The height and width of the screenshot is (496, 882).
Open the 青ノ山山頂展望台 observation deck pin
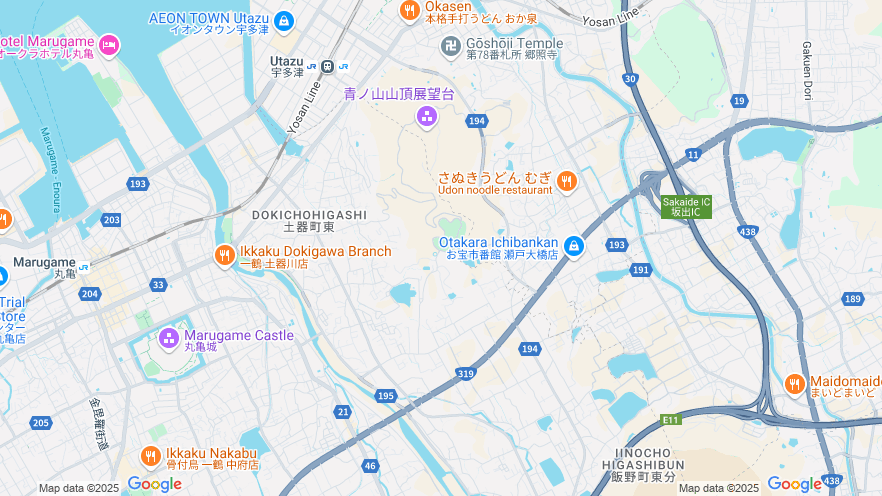coord(427,117)
